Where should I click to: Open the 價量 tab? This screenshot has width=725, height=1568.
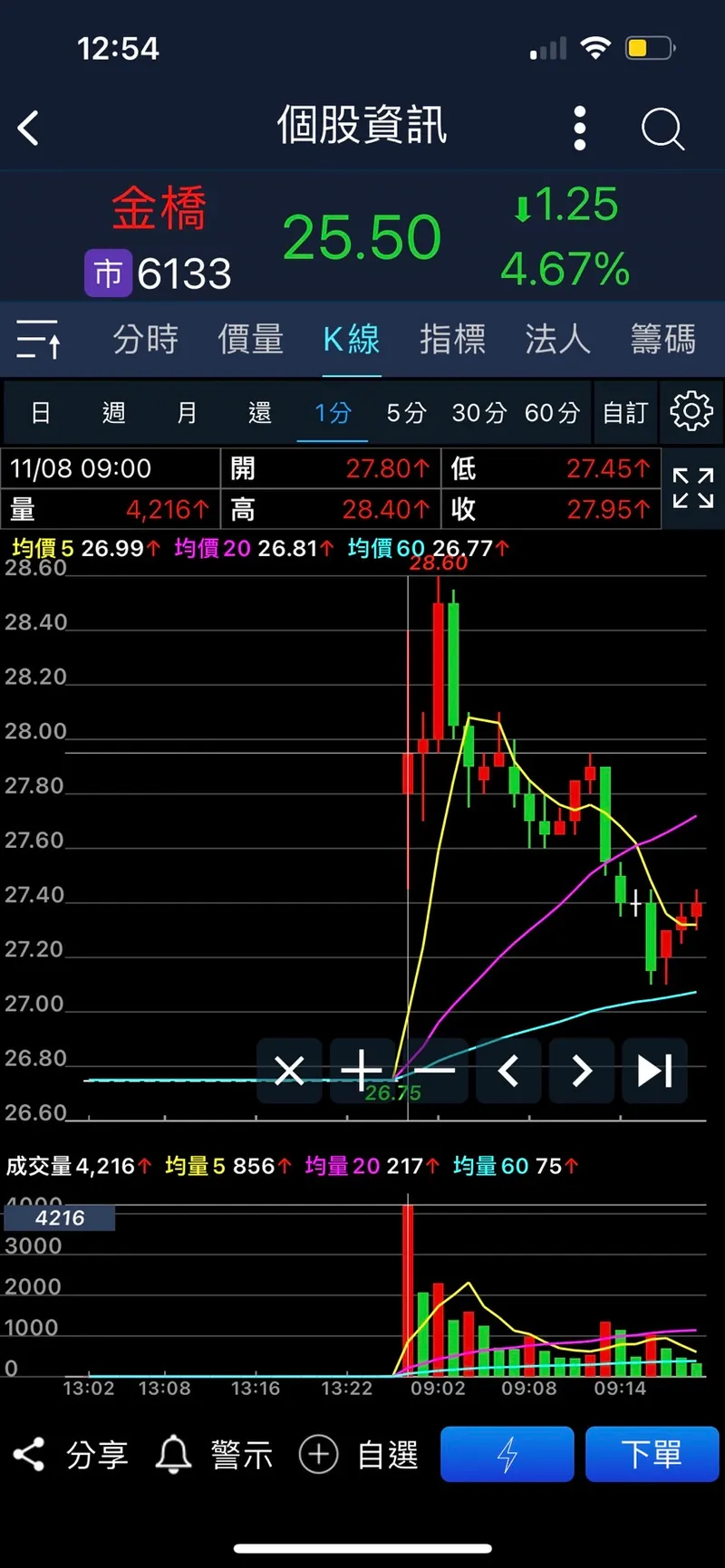[x=250, y=340]
